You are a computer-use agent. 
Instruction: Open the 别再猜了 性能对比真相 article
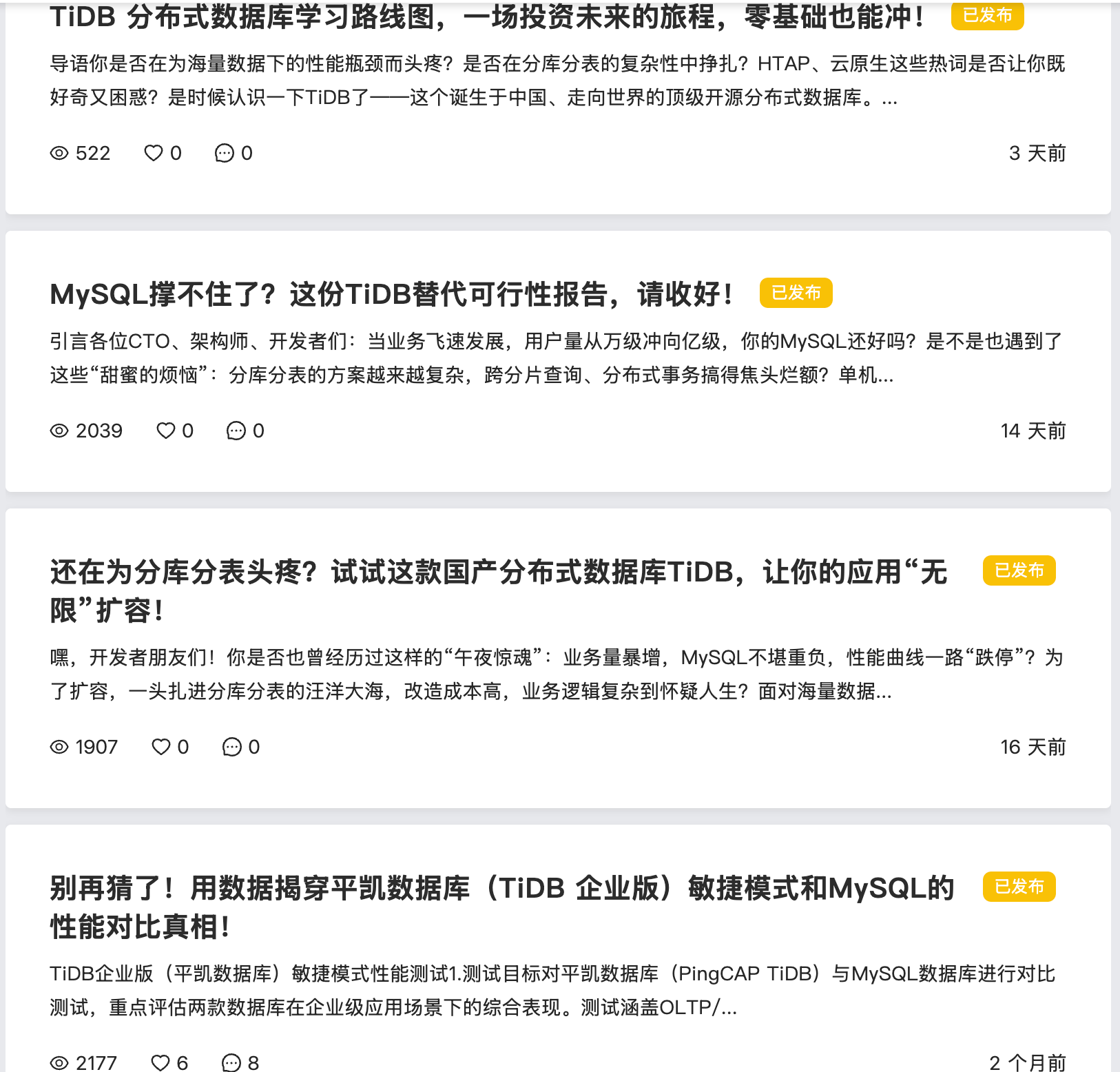click(501, 888)
